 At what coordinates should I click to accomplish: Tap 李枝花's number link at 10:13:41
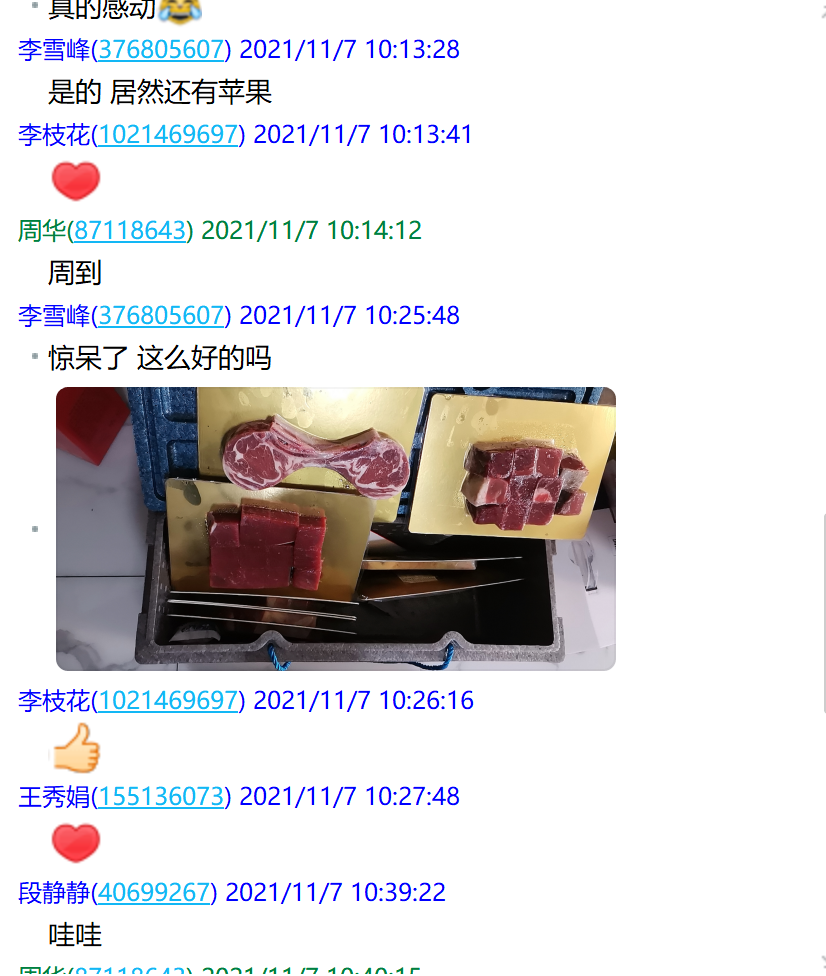(x=168, y=134)
